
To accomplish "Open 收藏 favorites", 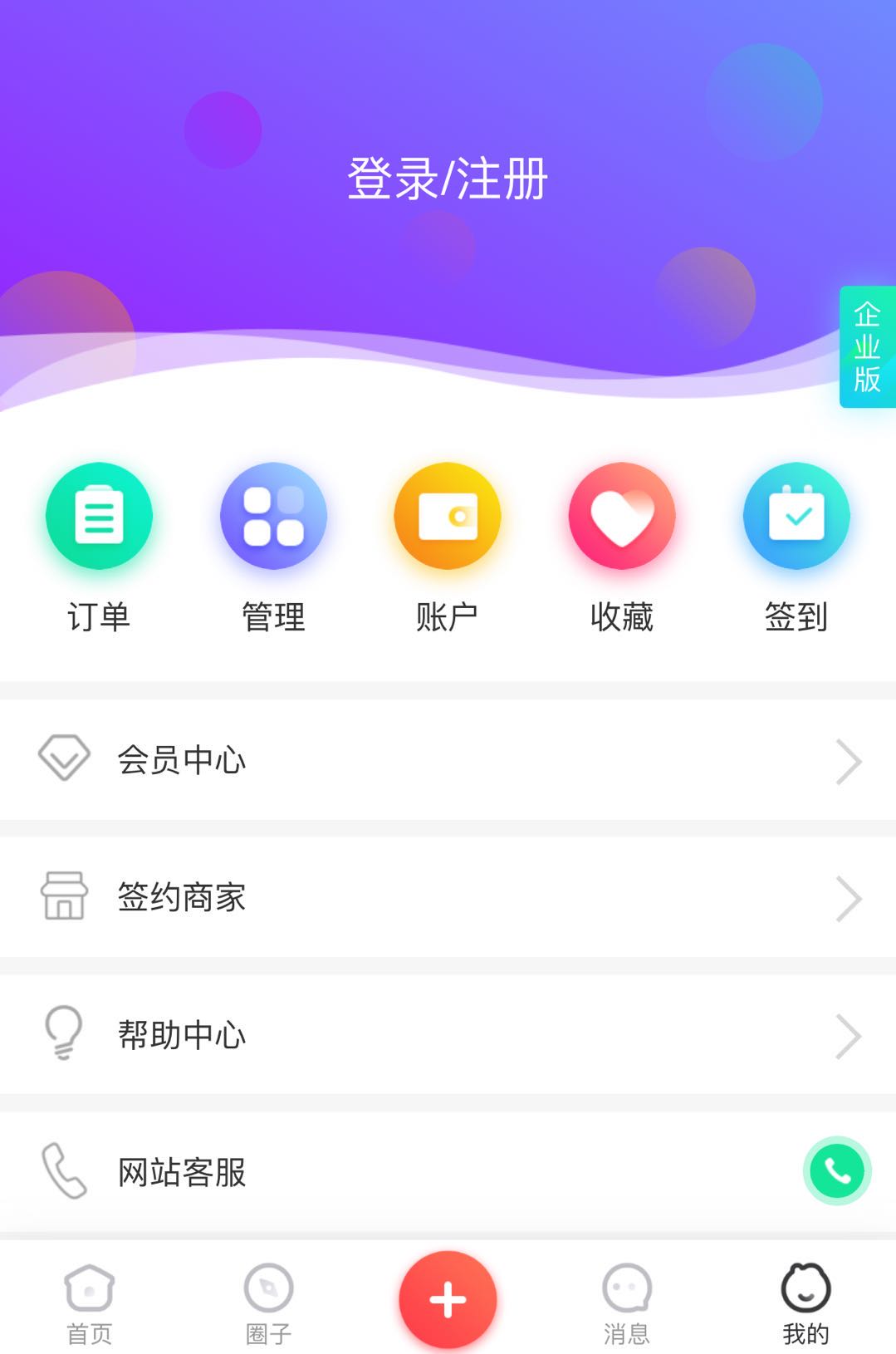I will (x=621, y=517).
